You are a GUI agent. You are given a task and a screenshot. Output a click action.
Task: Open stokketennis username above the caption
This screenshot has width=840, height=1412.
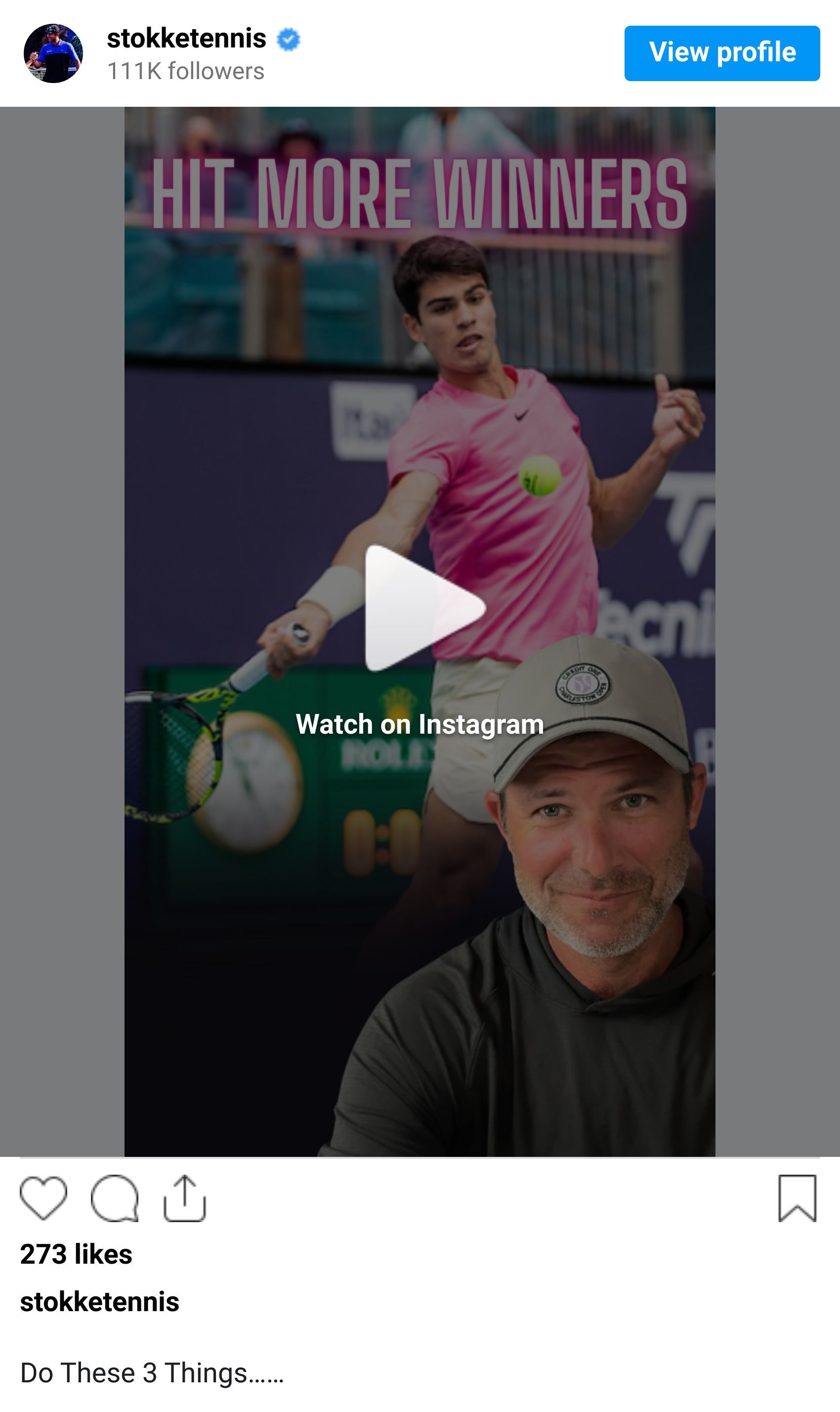pyautogui.click(x=100, y=1302)
